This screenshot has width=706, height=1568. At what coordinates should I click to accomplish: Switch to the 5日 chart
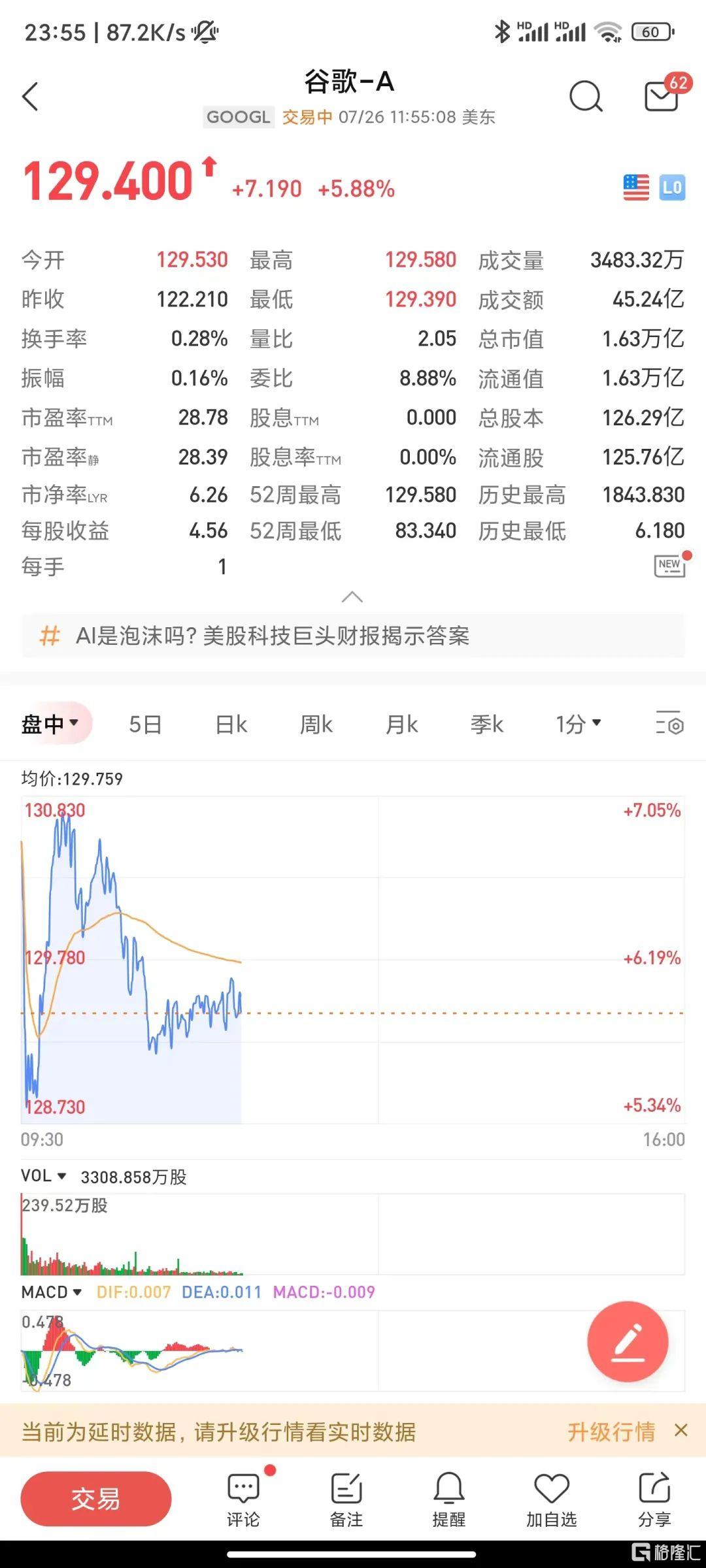tap(145, 724)
